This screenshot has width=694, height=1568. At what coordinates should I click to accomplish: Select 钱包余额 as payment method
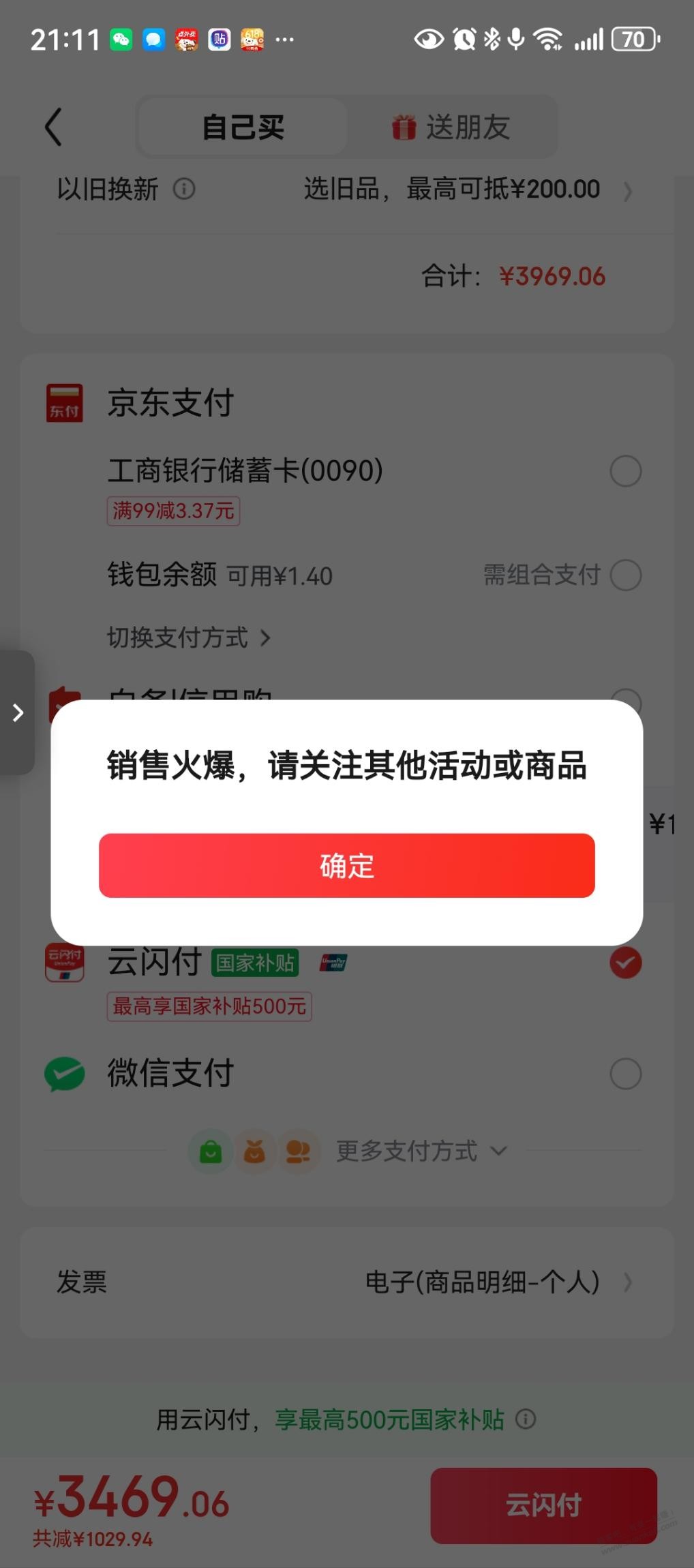click(625, 575)
